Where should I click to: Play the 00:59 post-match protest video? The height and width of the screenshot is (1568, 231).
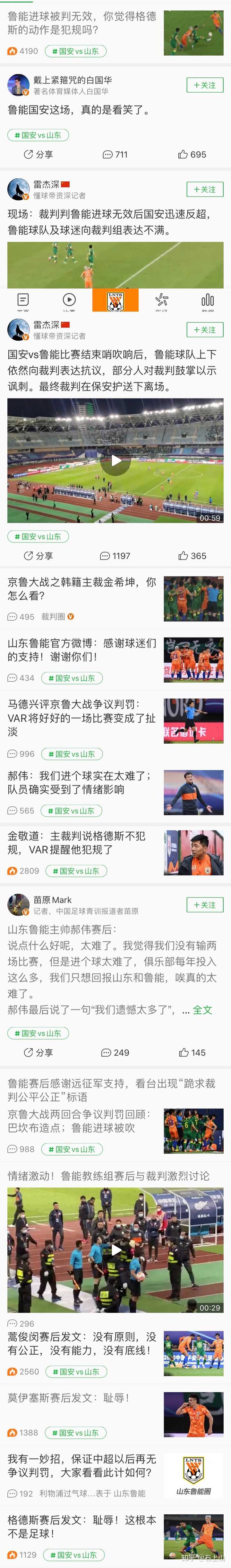pyautogui.click(x=116, y=461)
